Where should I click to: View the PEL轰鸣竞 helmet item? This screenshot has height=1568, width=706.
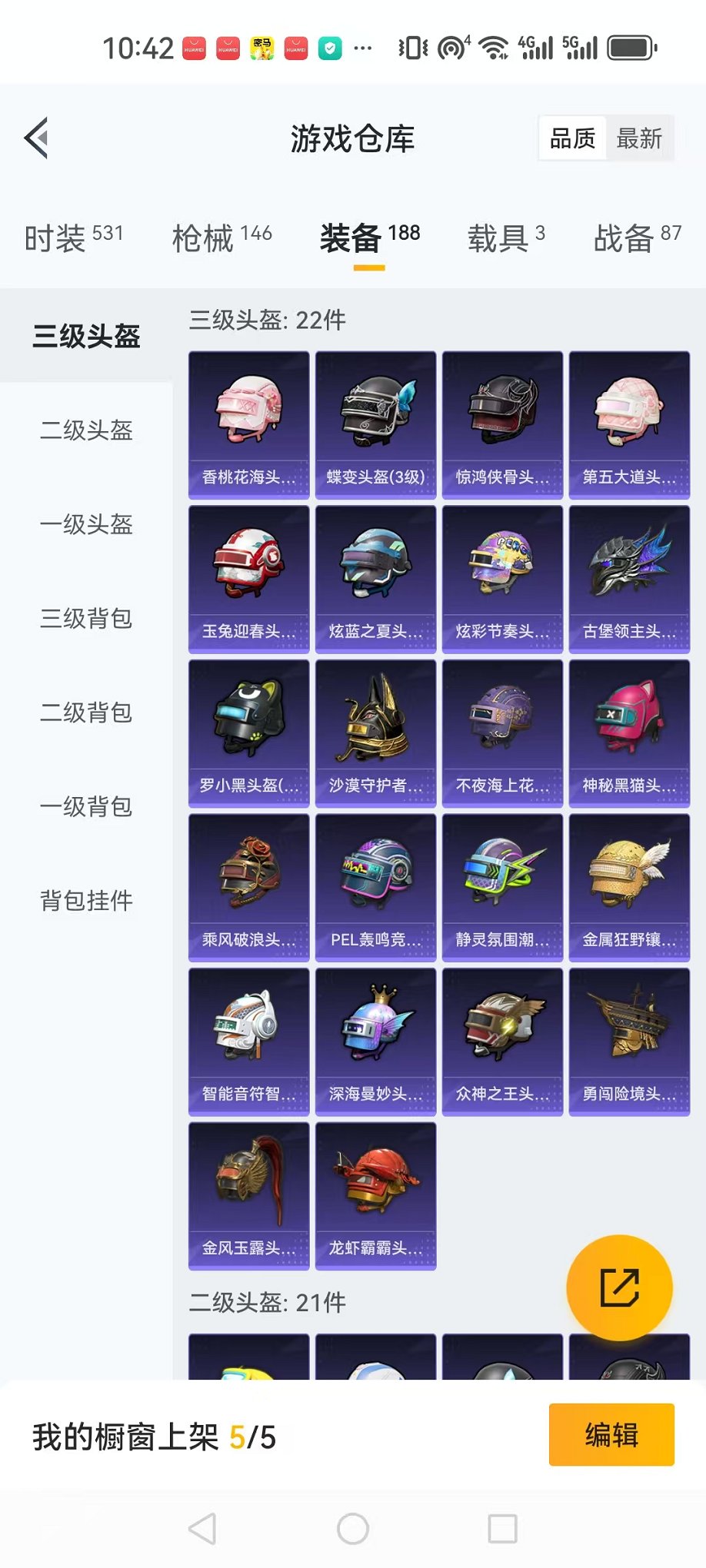click(376, 888)
